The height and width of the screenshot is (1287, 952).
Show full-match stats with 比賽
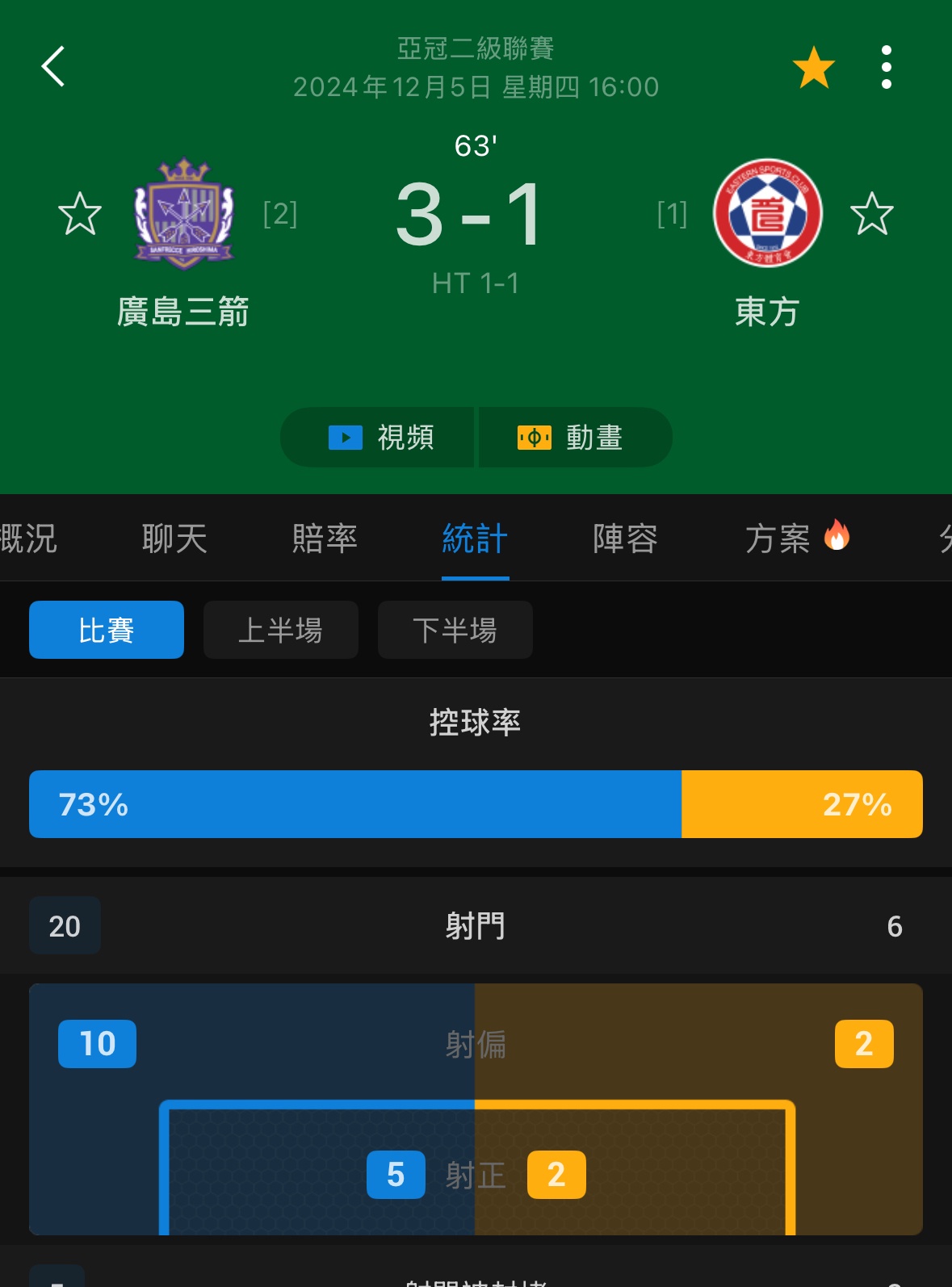click(x=107, y=630)
